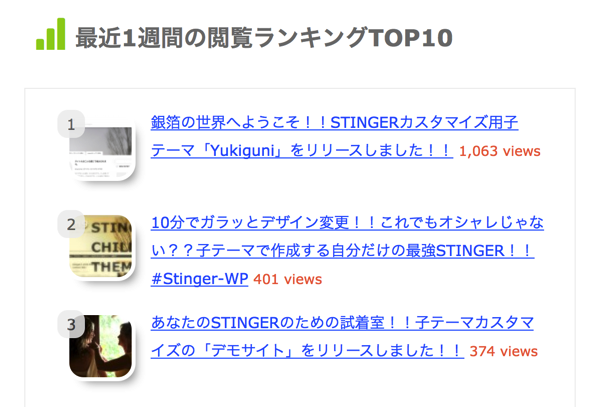The width and height of the screenshot is (600, 407).
Task: Tap the rank 2 STINGER thumbnail
Action: (x=101, y=246)
